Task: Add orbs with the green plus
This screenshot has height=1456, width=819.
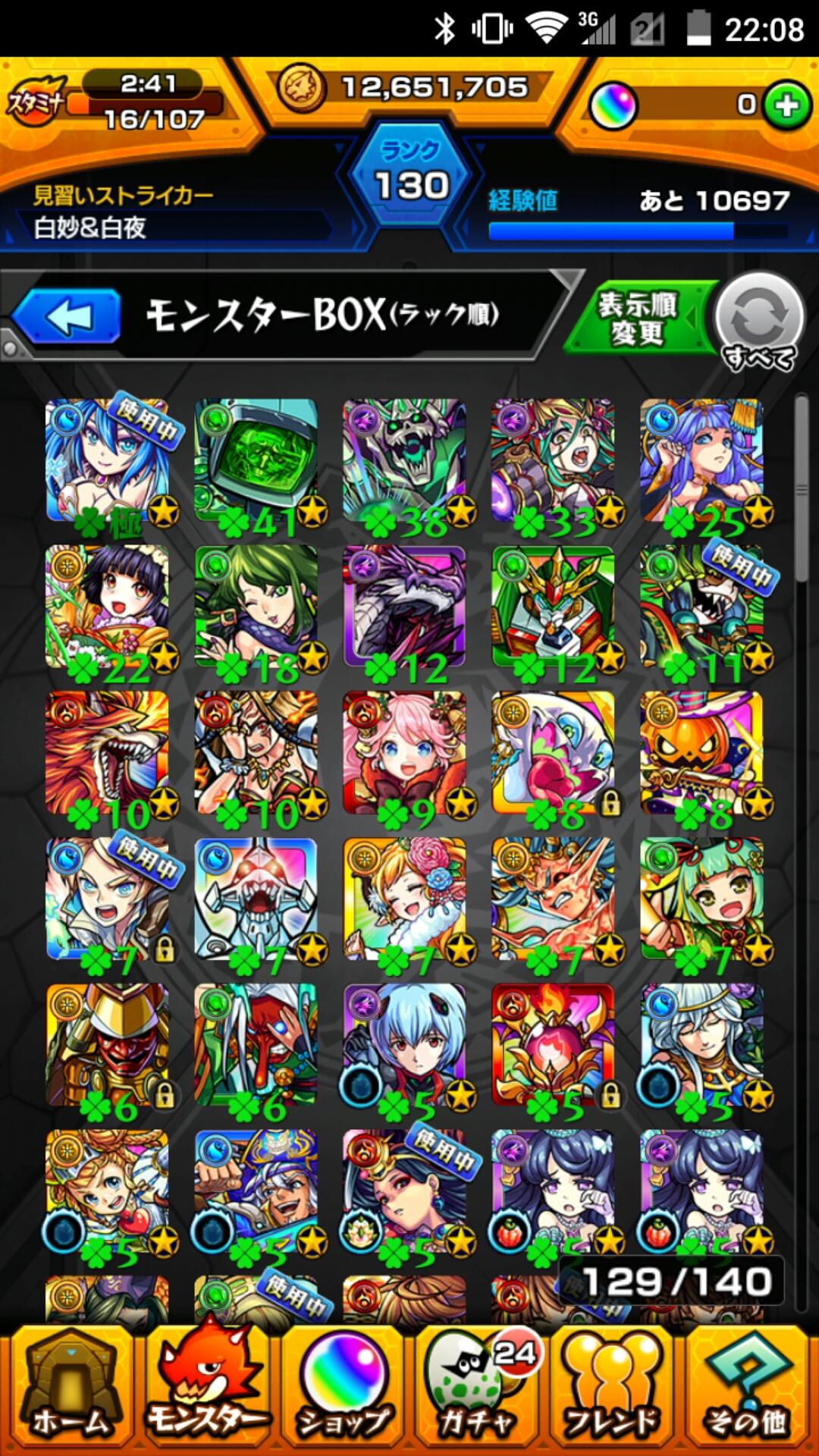Action: 786,105
